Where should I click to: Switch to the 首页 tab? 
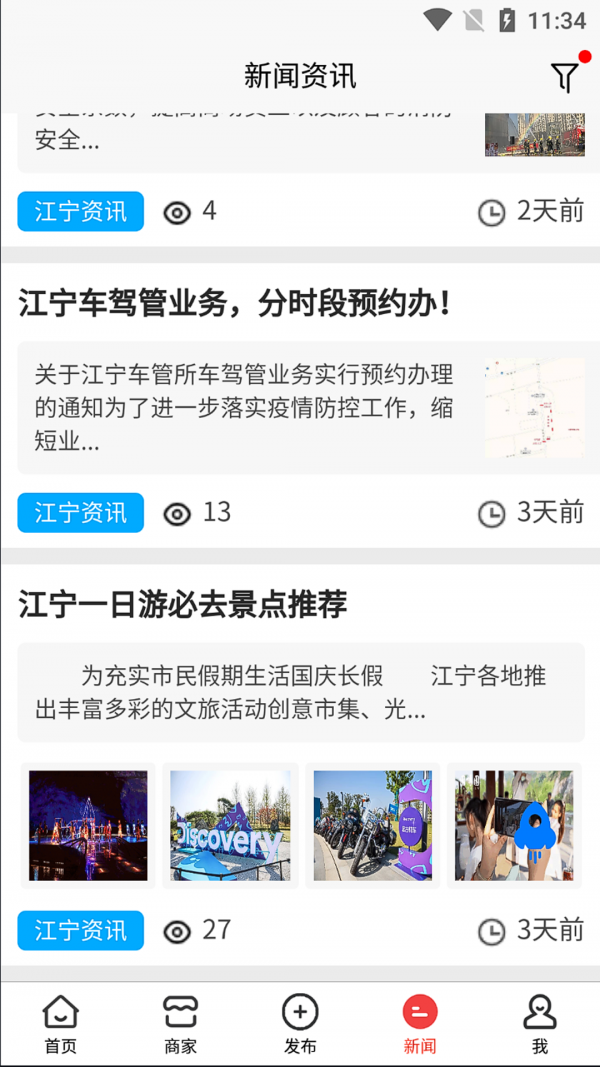tap(60, 1025)
